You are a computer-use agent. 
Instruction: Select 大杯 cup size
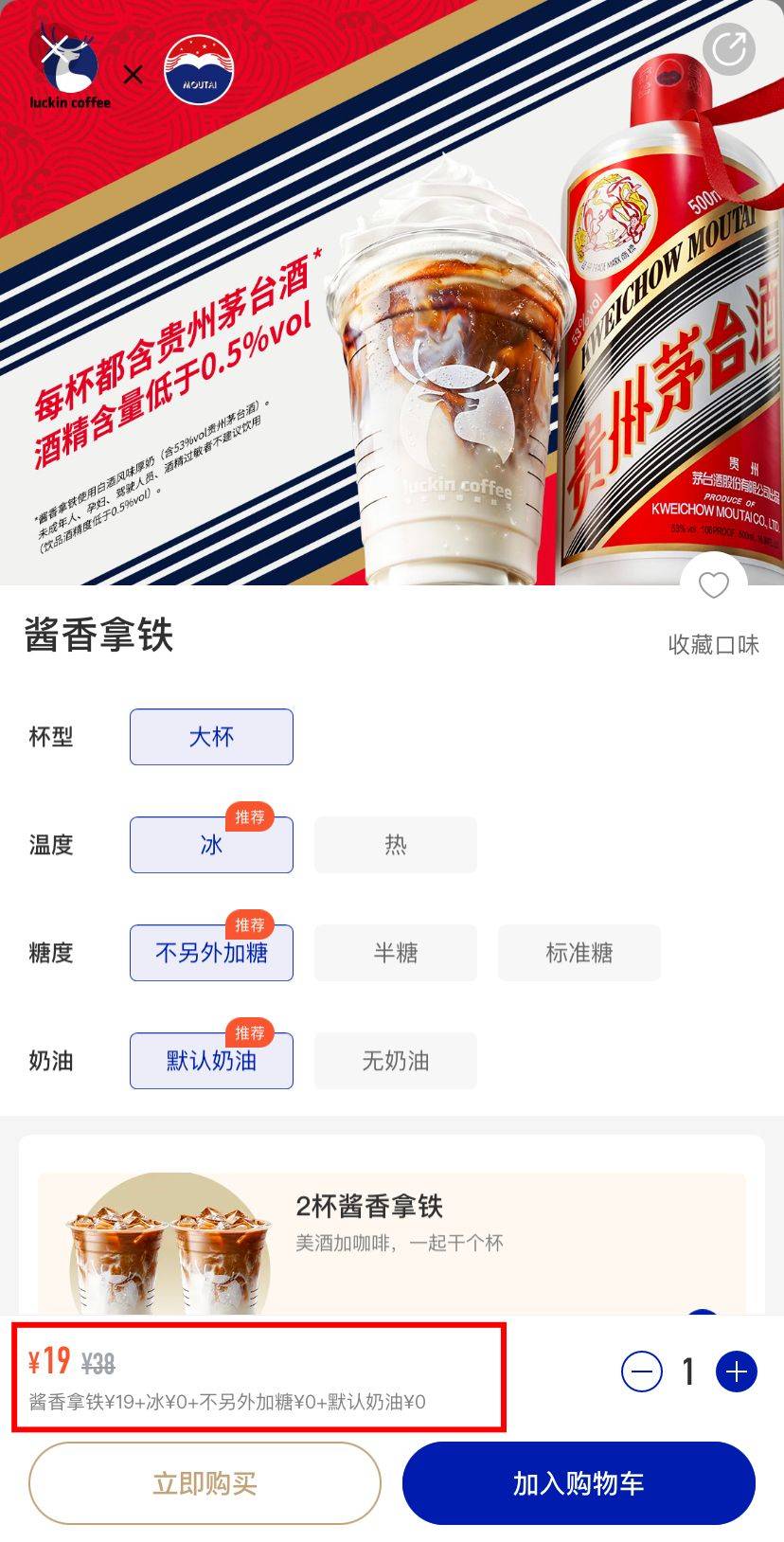pos(211,737)
